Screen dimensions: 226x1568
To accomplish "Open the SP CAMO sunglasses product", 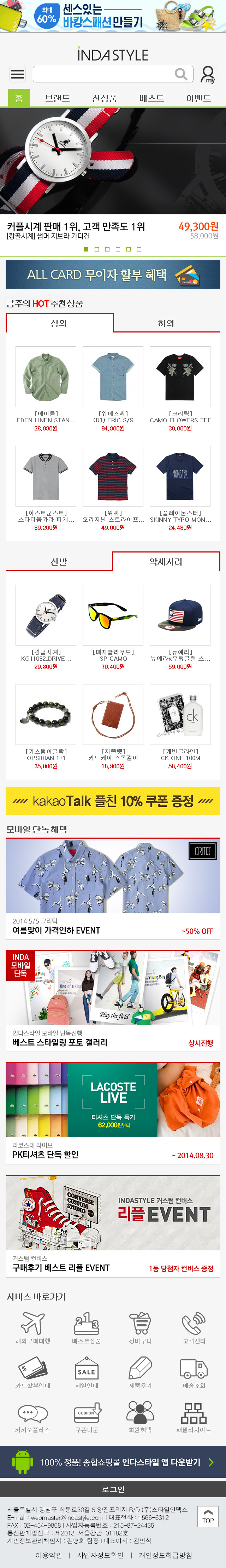I will point(113,615).
